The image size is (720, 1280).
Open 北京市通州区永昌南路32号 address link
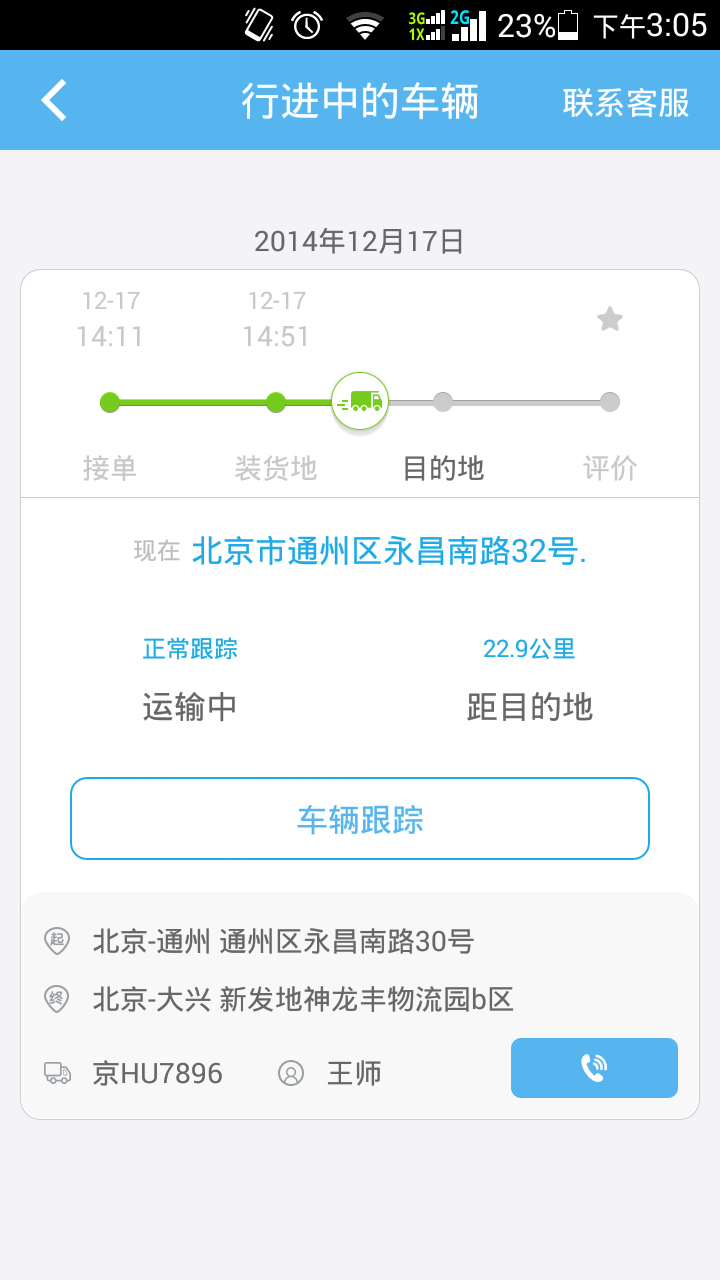(x=390, y=552)
